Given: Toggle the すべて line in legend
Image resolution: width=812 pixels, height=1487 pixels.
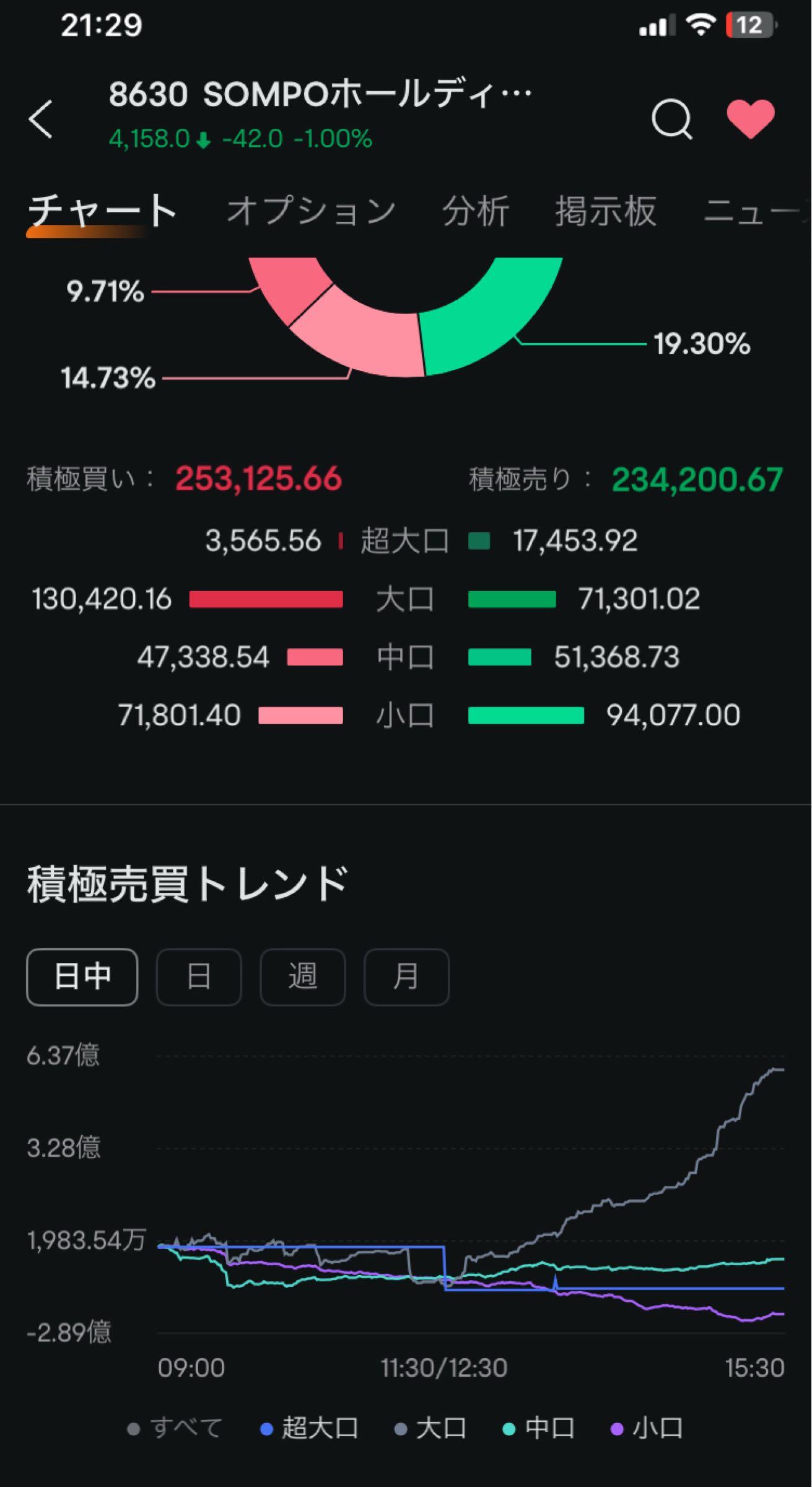Looking at the screenshot, I should (174, 1428).
